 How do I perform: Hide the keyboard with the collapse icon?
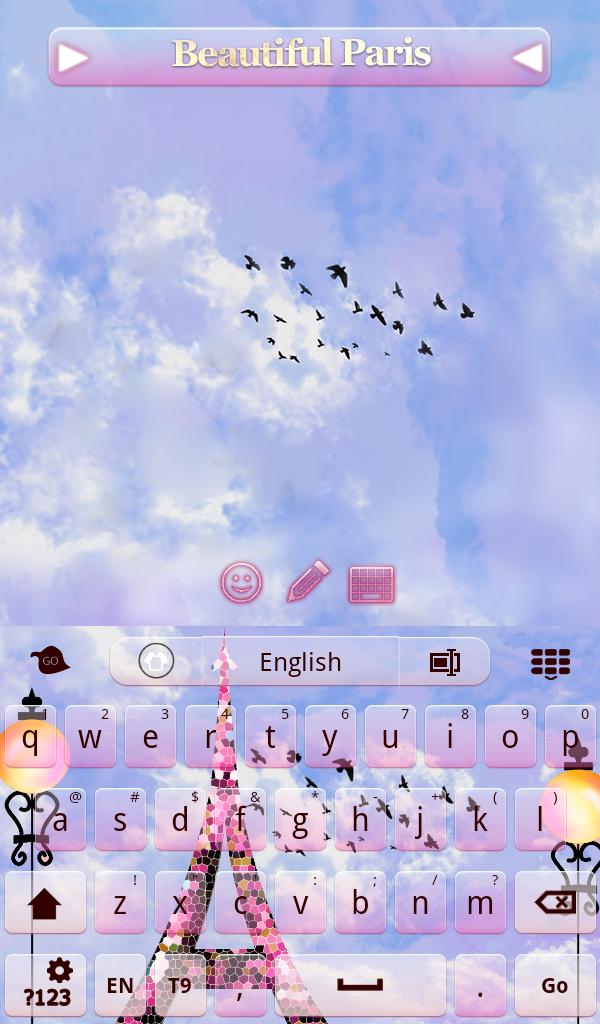550,662
